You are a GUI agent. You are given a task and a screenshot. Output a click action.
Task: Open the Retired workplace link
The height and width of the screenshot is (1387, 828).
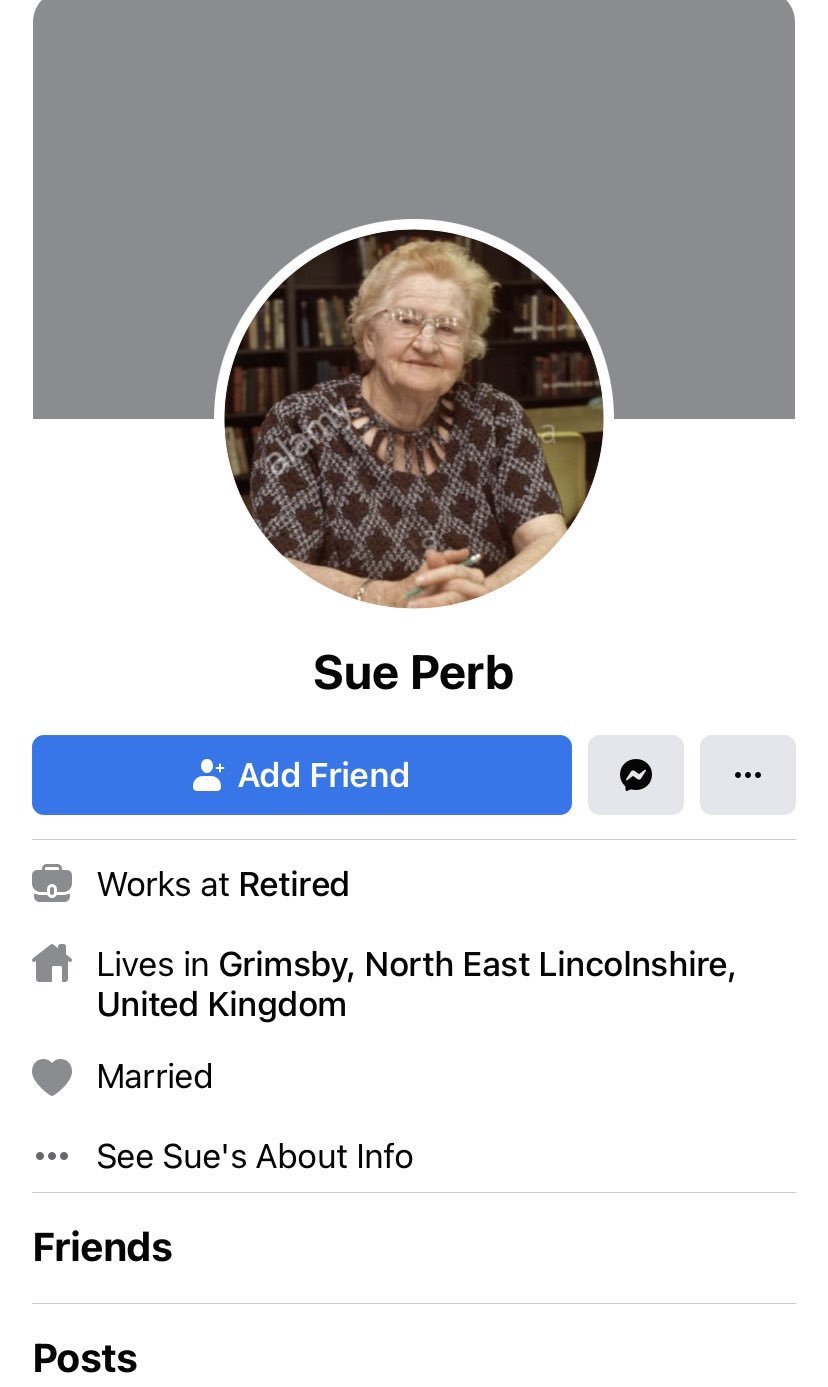pyautogui.click(x=294, y=884)
